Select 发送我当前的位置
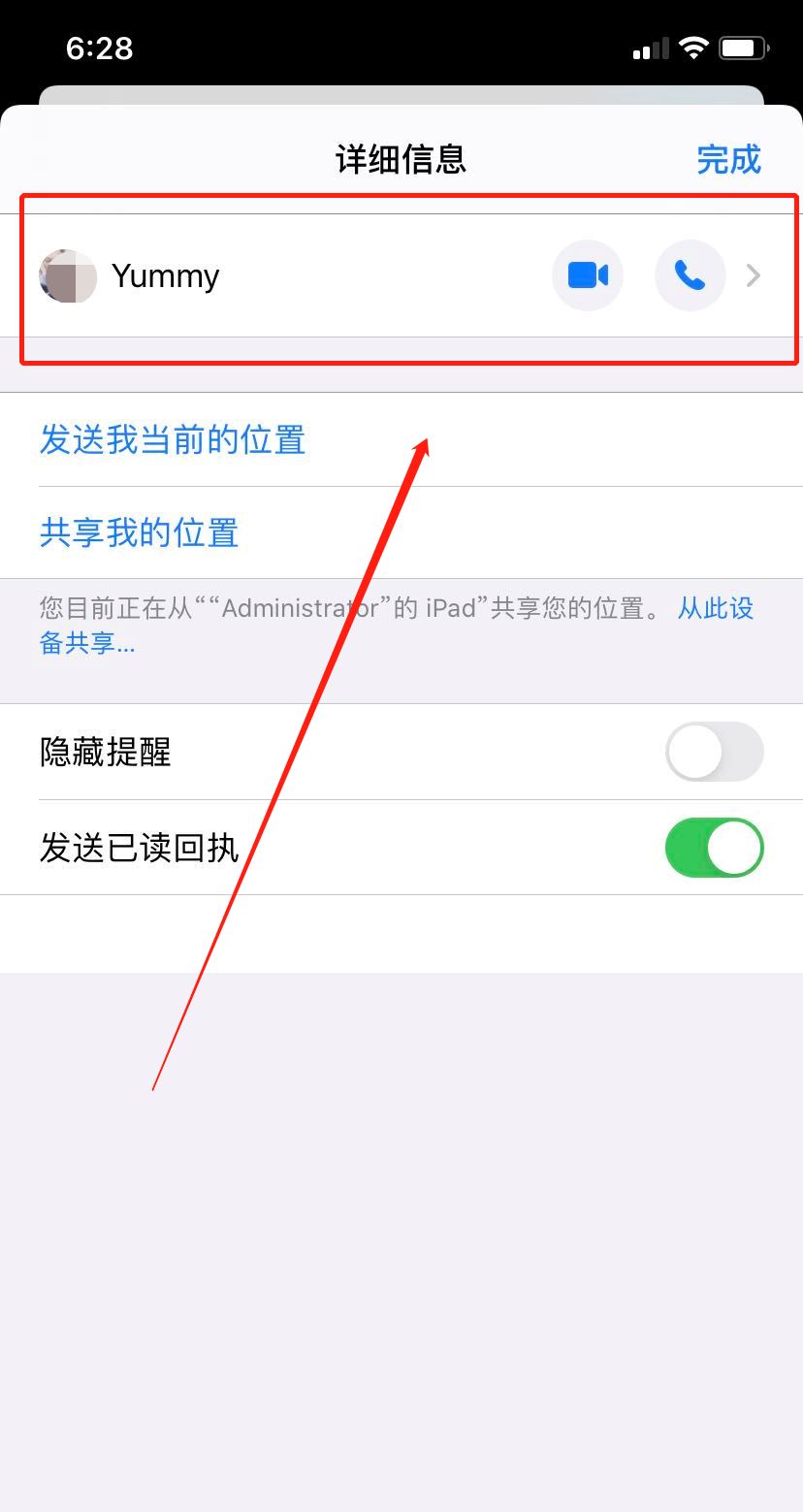Viewport: 803px width, 1512px height. pyautogui.click(x=173, y=439)
